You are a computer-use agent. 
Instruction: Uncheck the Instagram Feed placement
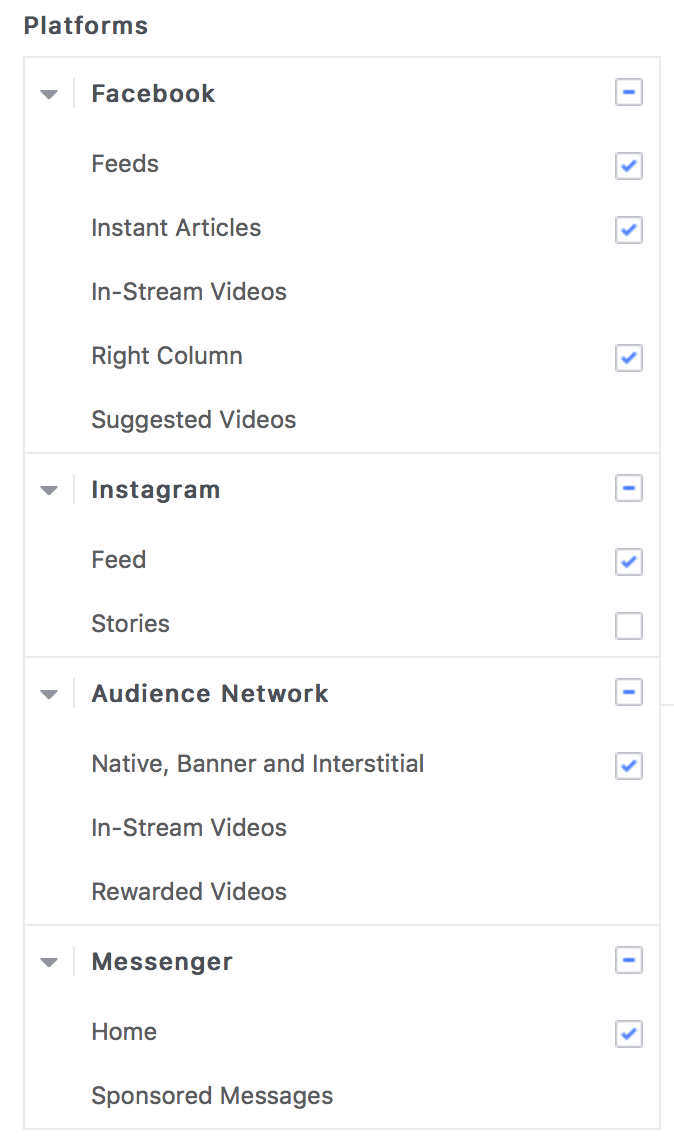[x=629, y=562]
